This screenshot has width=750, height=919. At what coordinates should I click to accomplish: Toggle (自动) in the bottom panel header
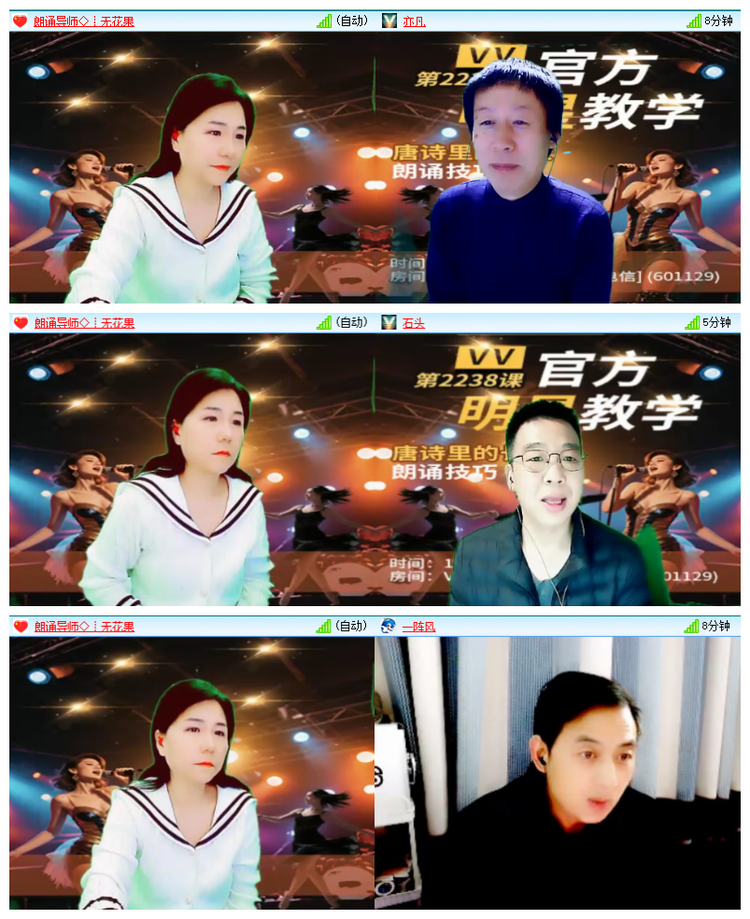[349, 624]
